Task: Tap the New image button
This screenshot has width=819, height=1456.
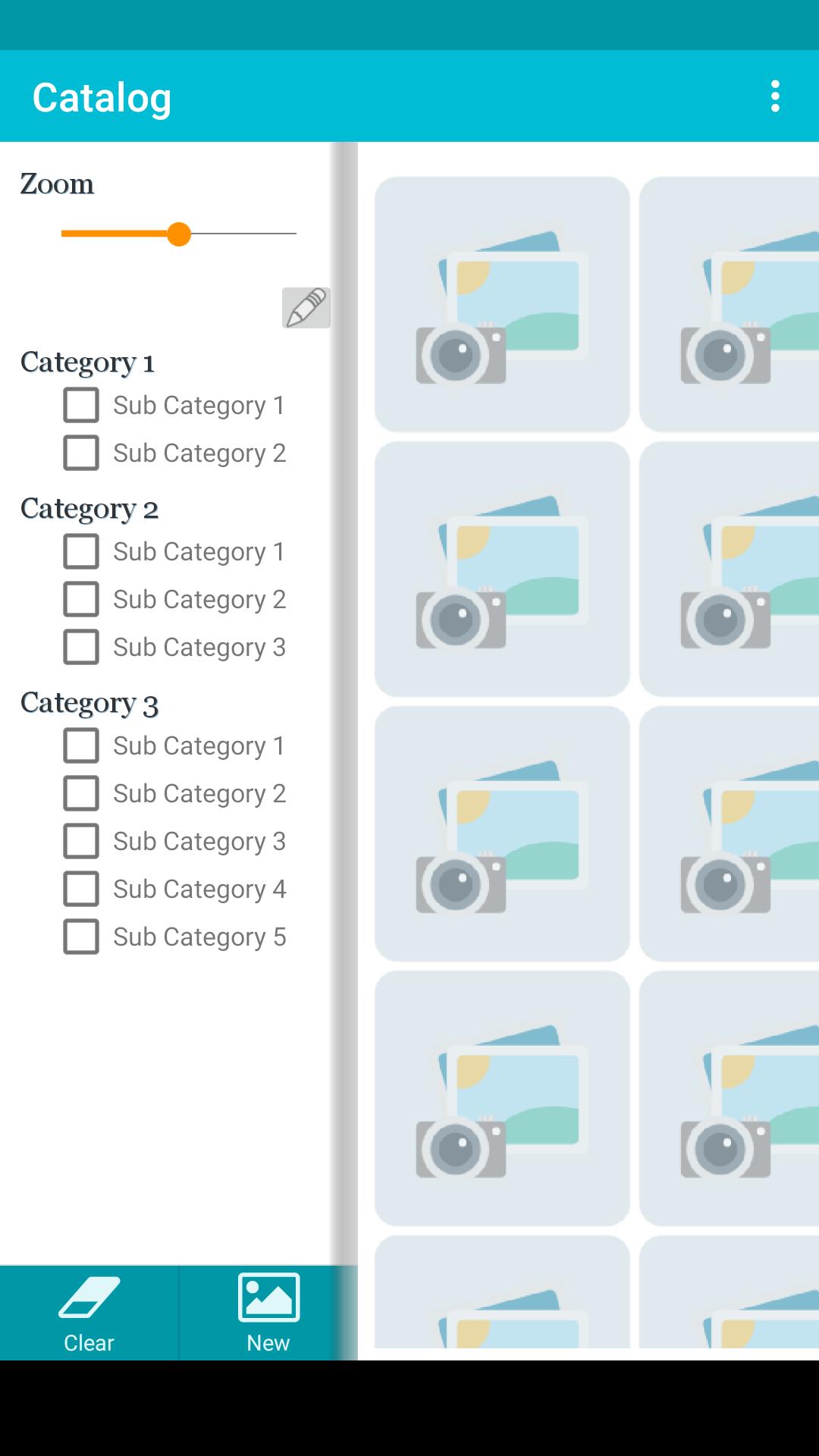Action: pos(268,1313)
